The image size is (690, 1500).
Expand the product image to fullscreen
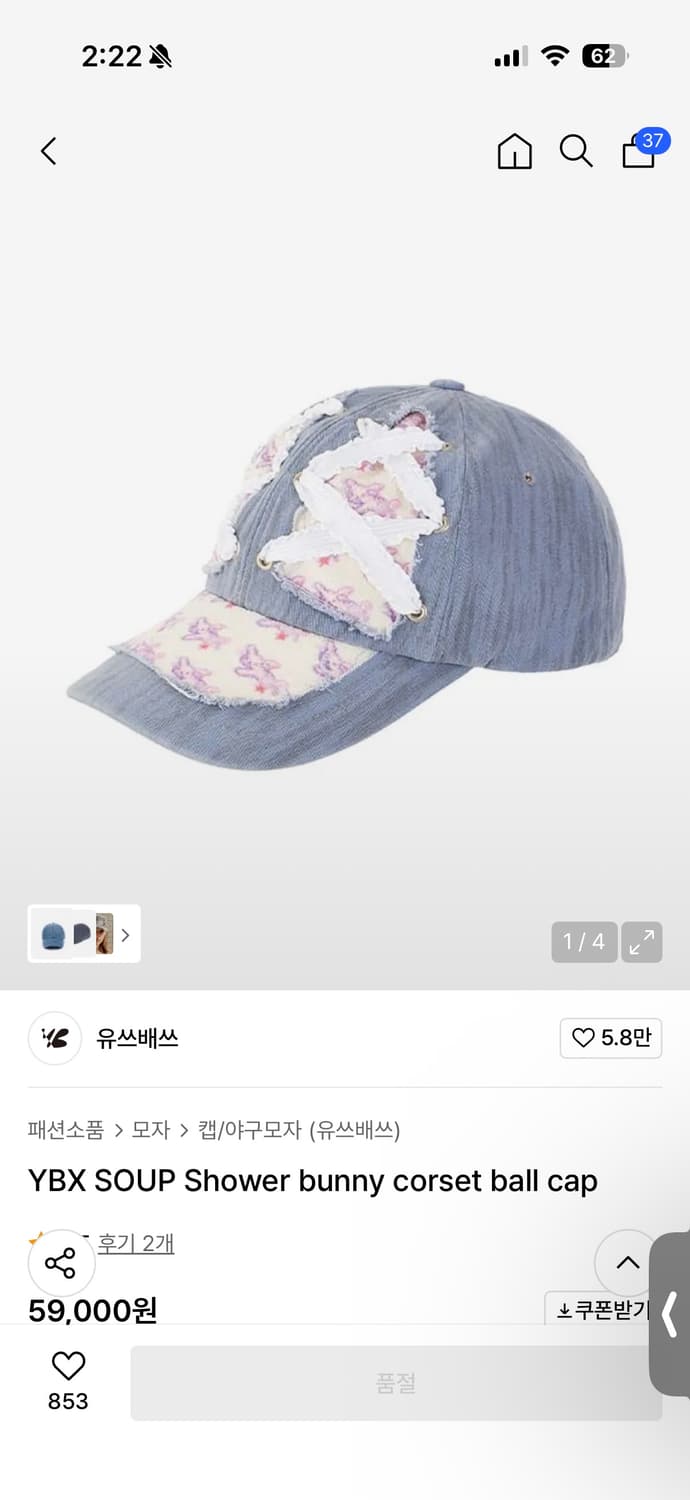[642, 942]
